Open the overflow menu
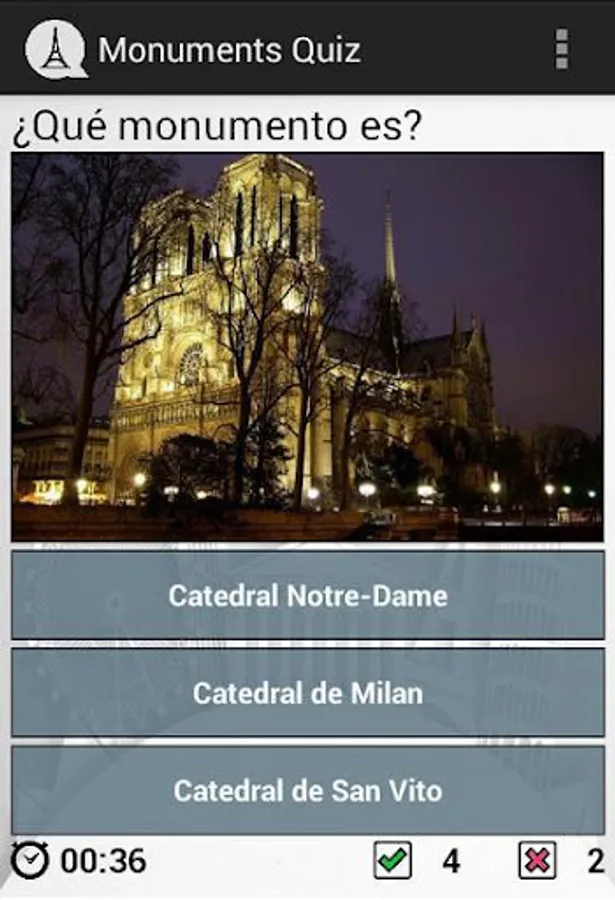 [x=561, y=49]
